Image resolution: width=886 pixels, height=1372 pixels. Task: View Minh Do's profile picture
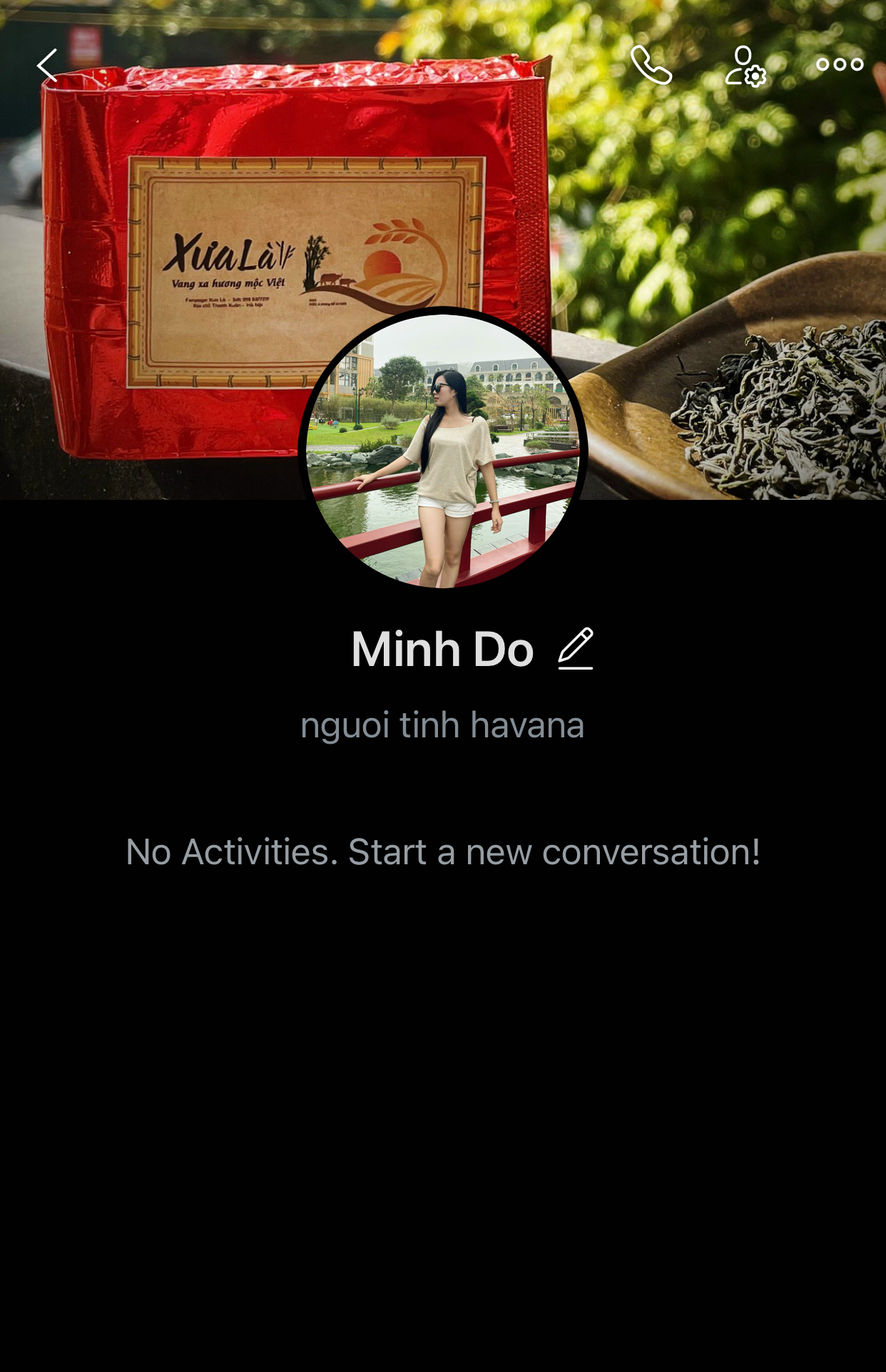click(442, 449)
